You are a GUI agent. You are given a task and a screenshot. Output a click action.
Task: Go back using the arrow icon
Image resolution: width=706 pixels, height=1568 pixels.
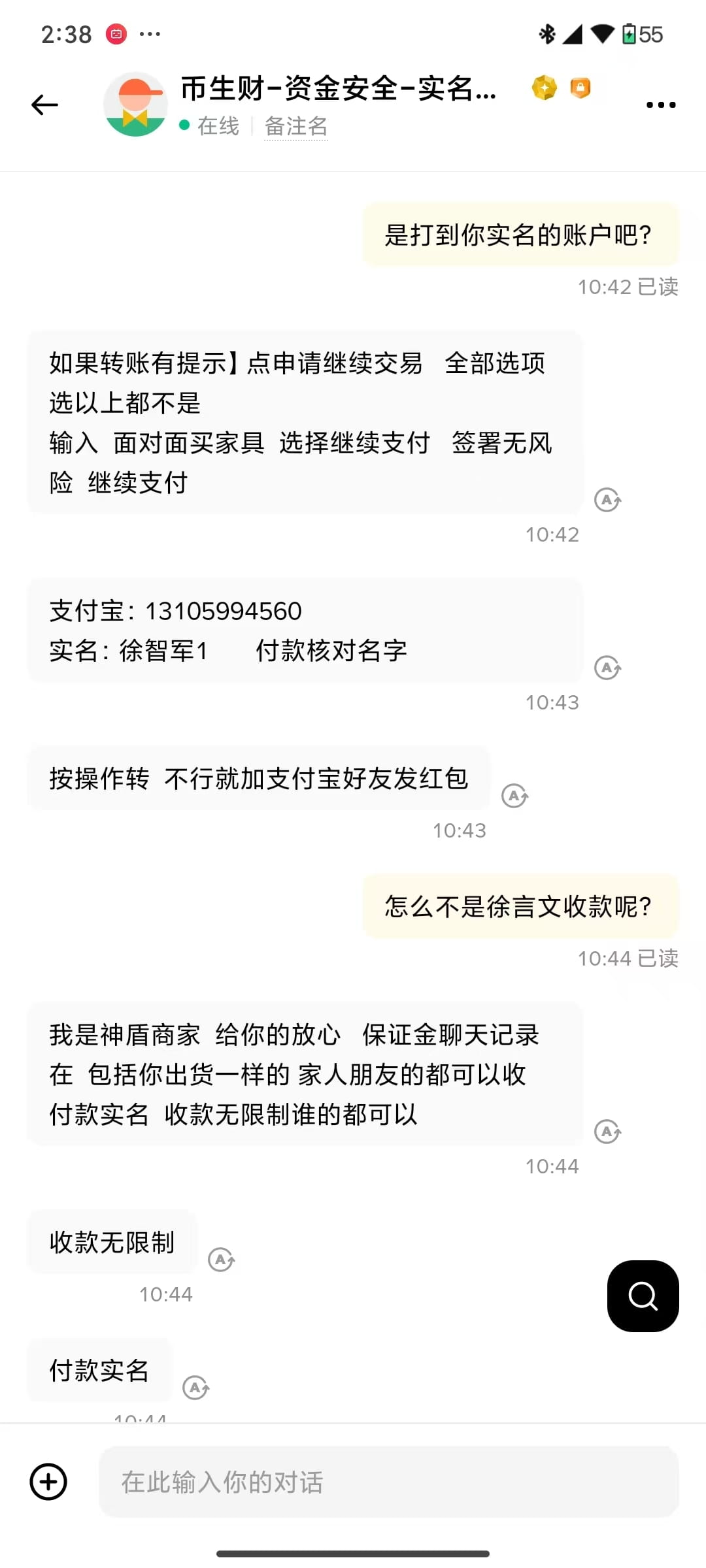coord(44,105)
